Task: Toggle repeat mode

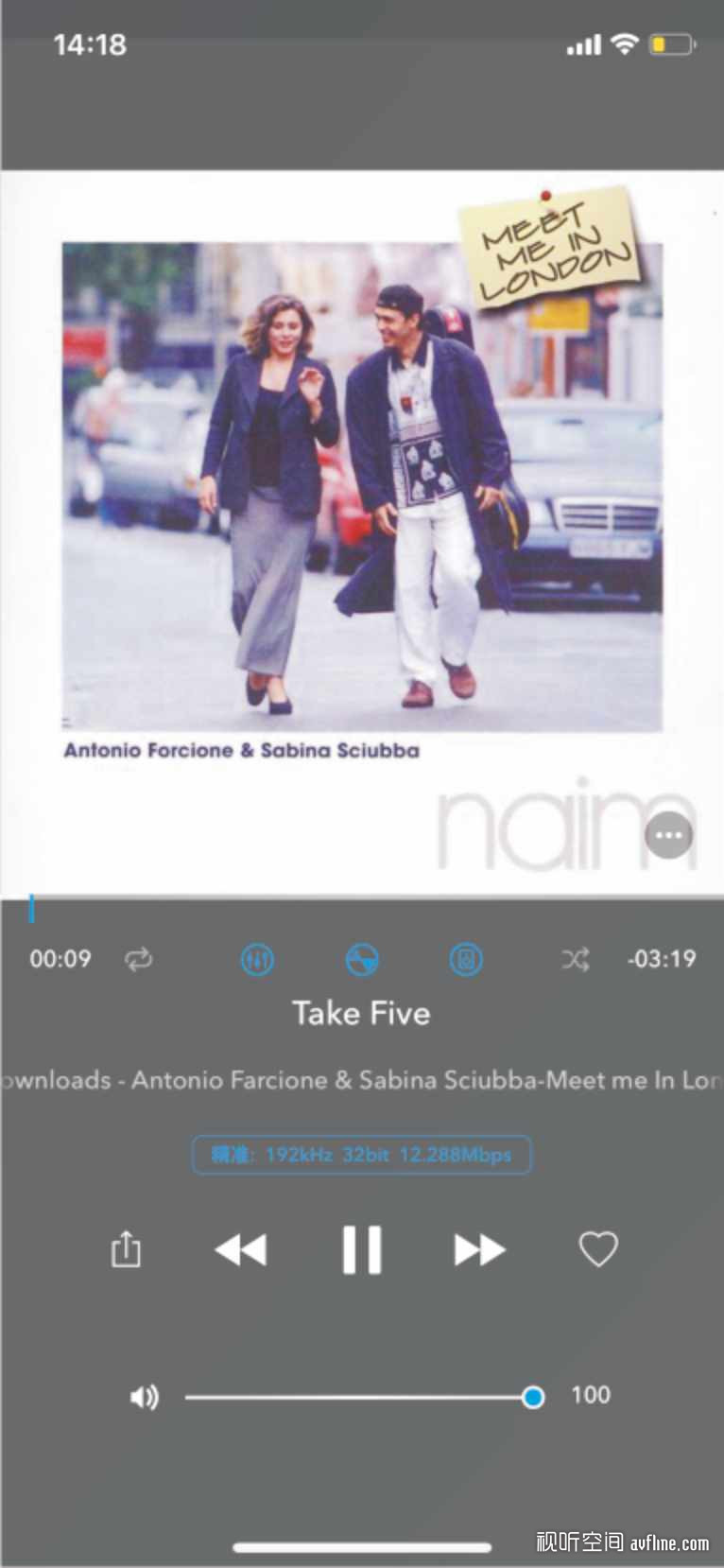Action: (x=138, y=960)
